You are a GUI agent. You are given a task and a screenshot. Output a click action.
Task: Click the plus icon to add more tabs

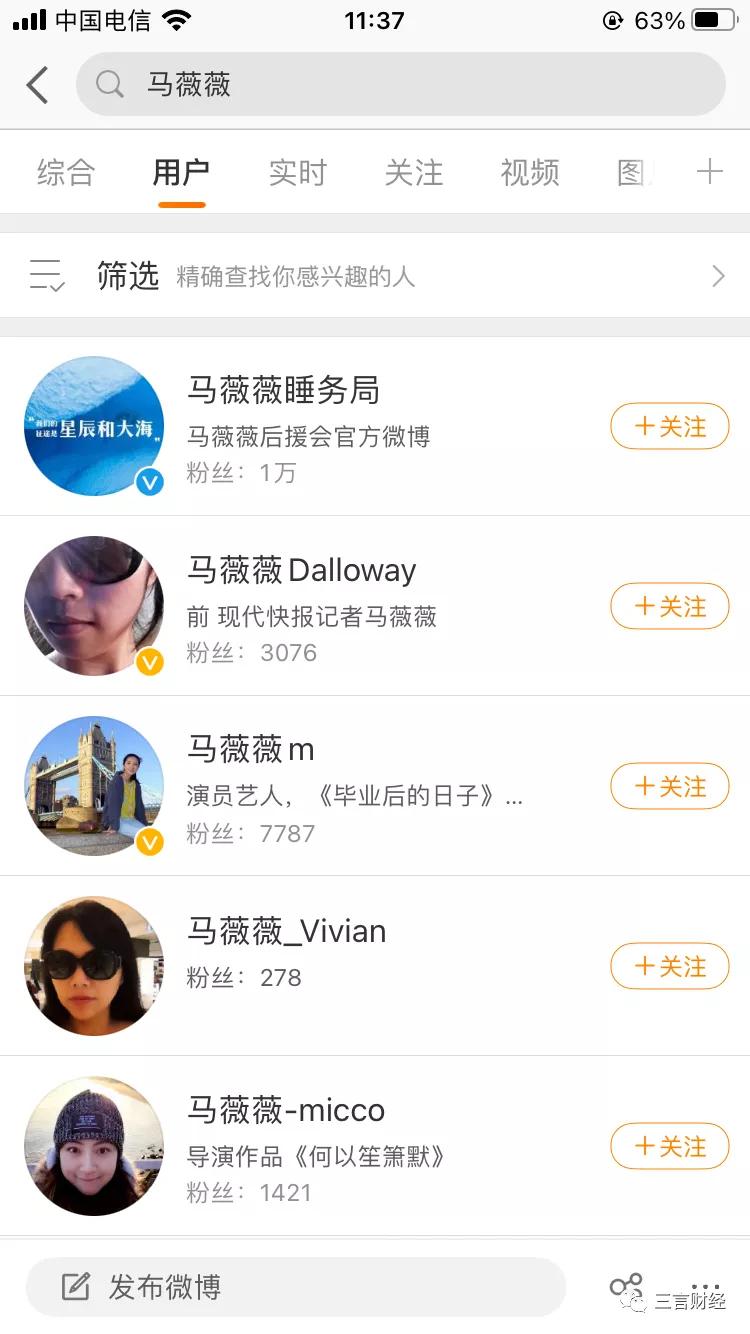(x=710, y=172)
